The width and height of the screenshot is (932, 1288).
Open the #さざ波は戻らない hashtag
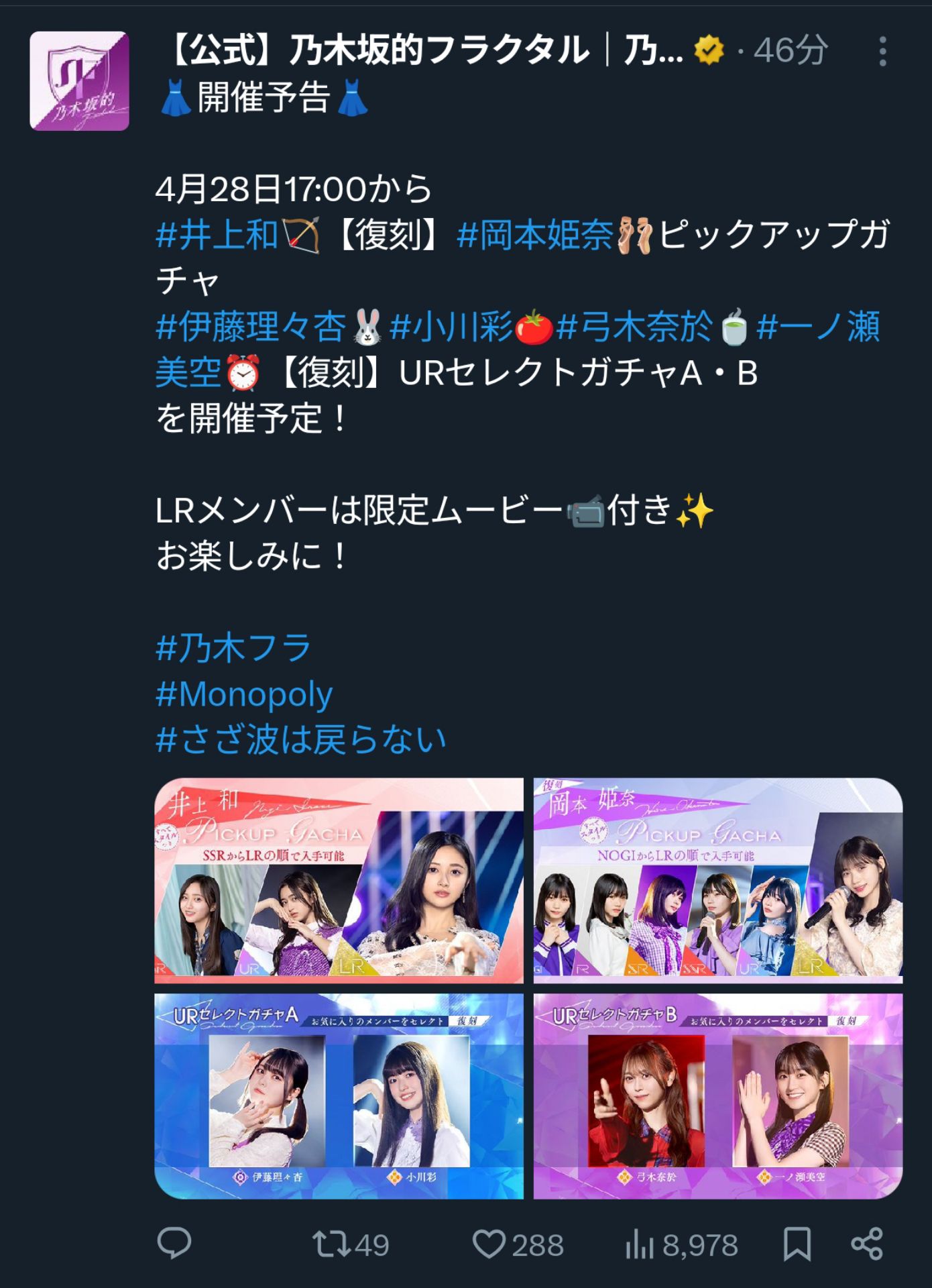(300, 740)
